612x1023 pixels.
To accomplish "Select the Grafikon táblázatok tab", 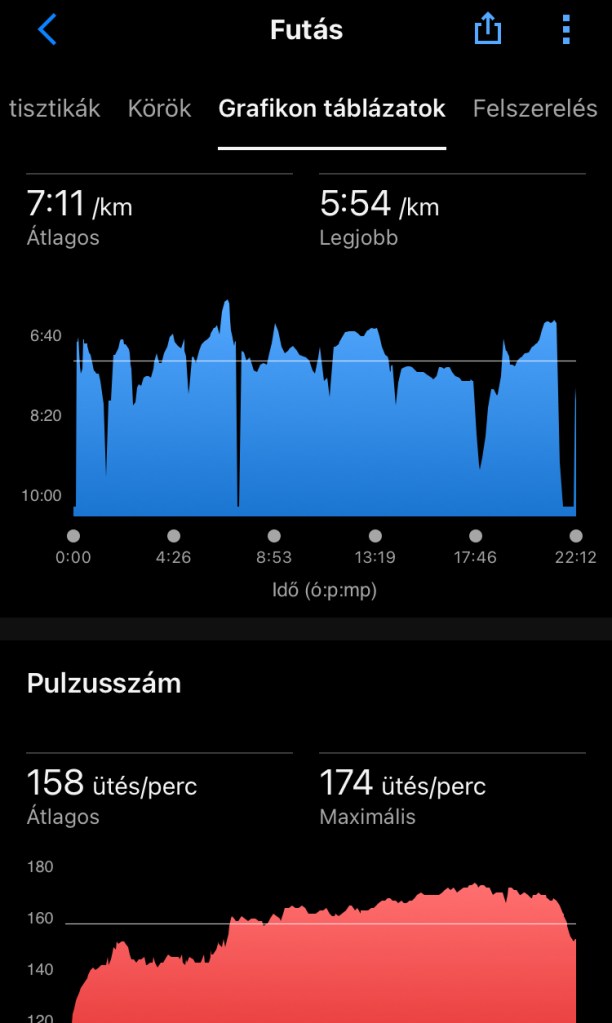I will [332, 109].
